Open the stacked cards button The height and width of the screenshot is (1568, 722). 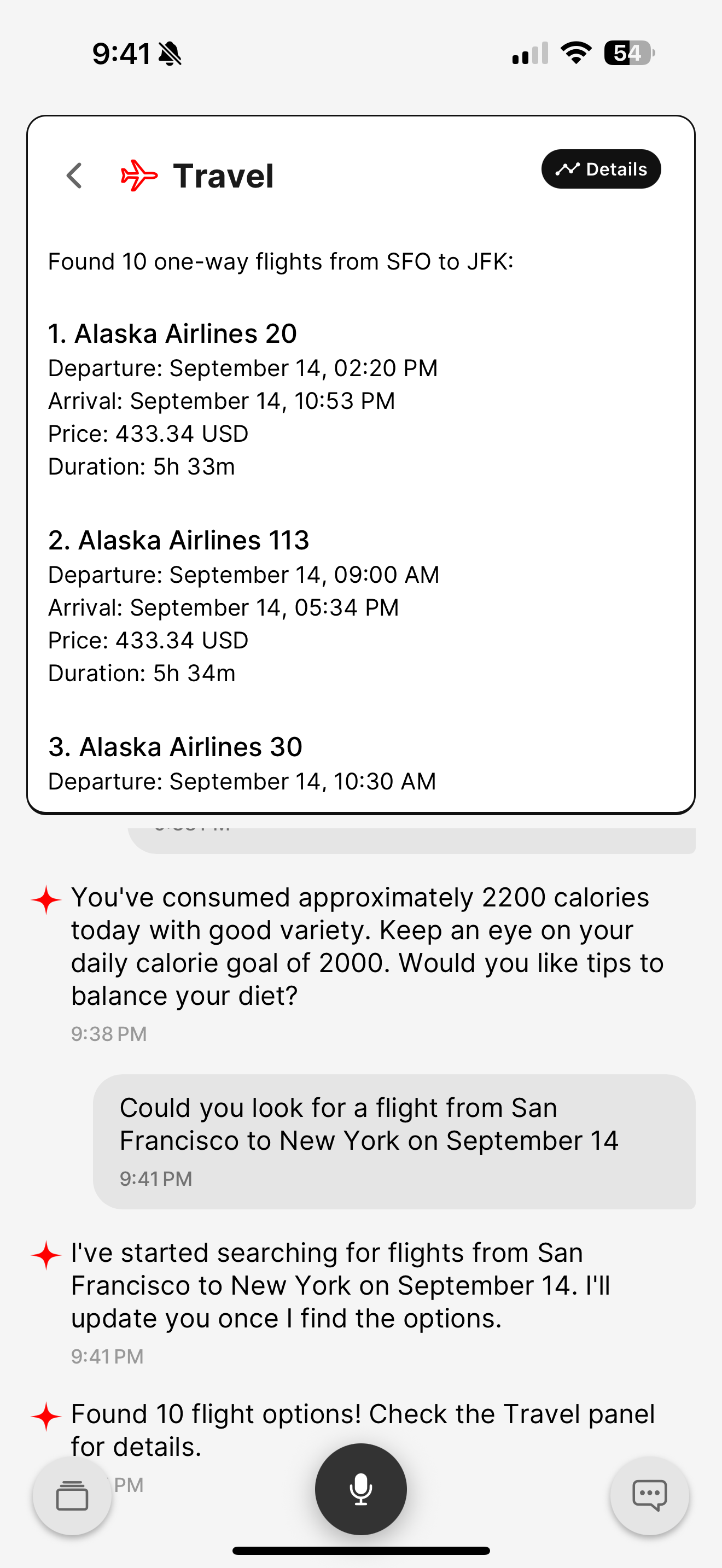72,1496
